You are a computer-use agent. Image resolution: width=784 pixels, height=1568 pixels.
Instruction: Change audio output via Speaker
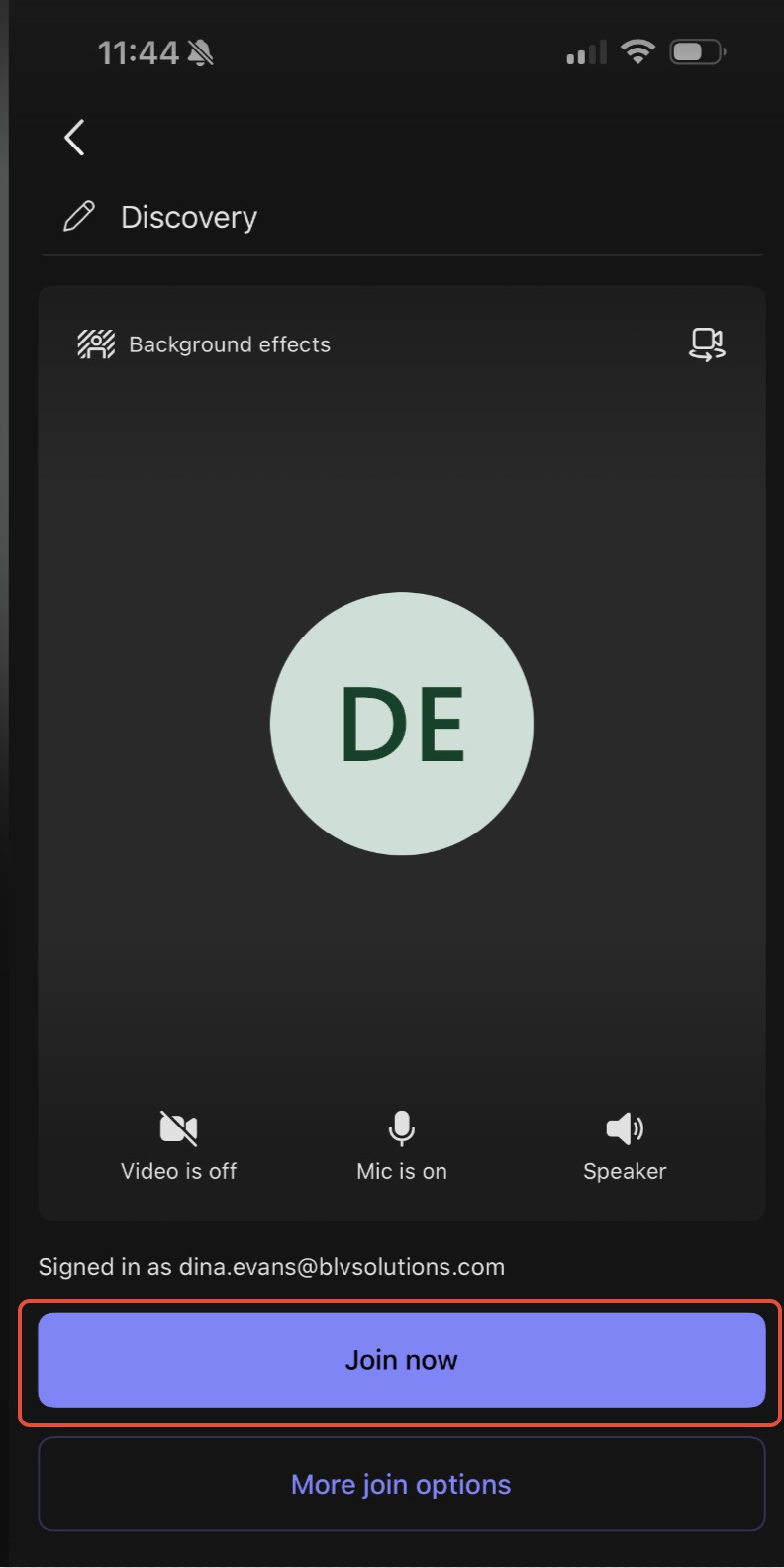(x=625, y=1144)
